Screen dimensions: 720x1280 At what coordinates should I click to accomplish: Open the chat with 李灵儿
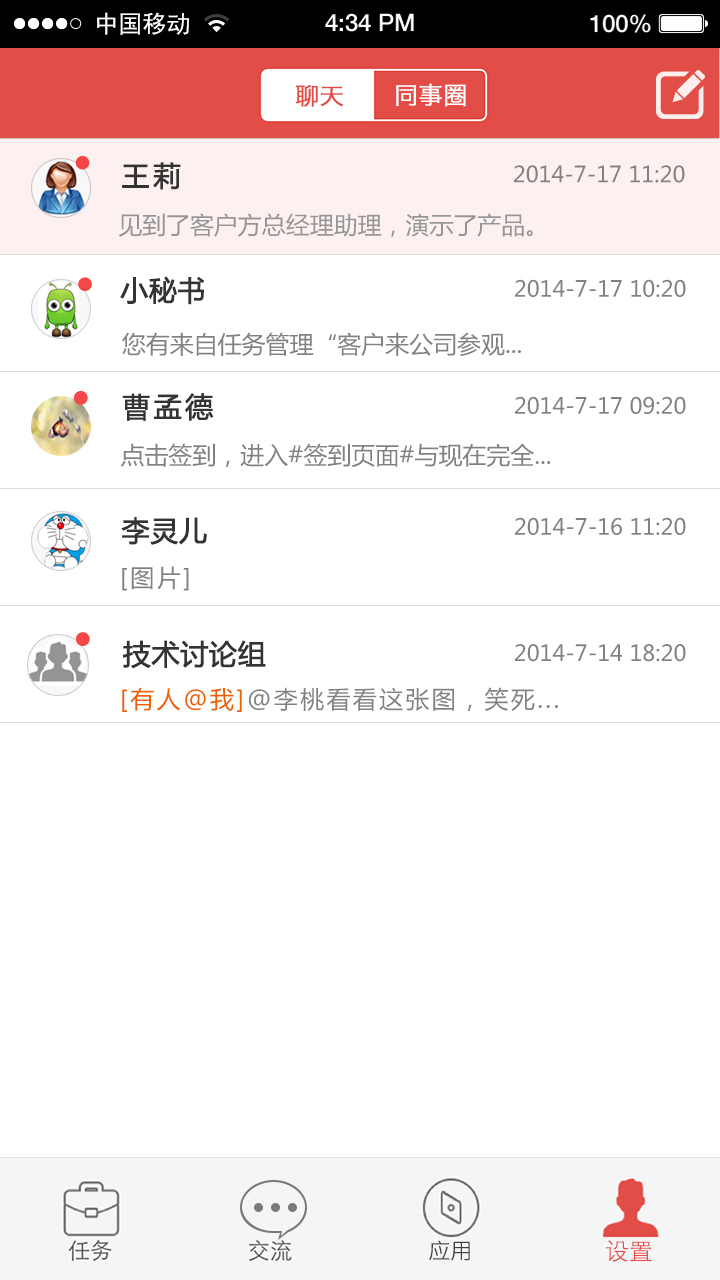tap(360, 547)
